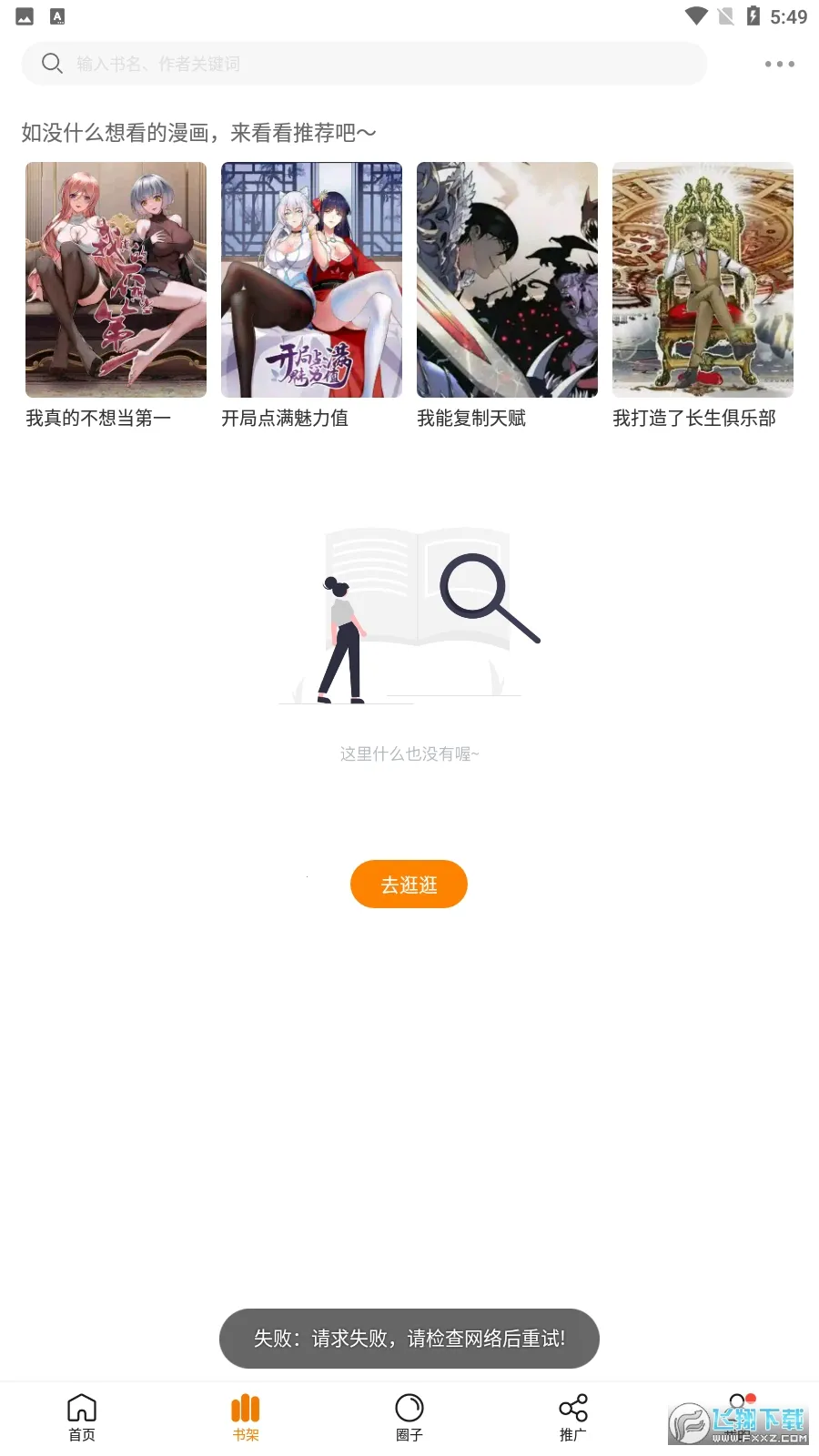Image resolution: width=819 pixels, height=1456 pixels.
Task: Tap the 我打造了长生俱乐部 cover image
Action: [703, 280]
